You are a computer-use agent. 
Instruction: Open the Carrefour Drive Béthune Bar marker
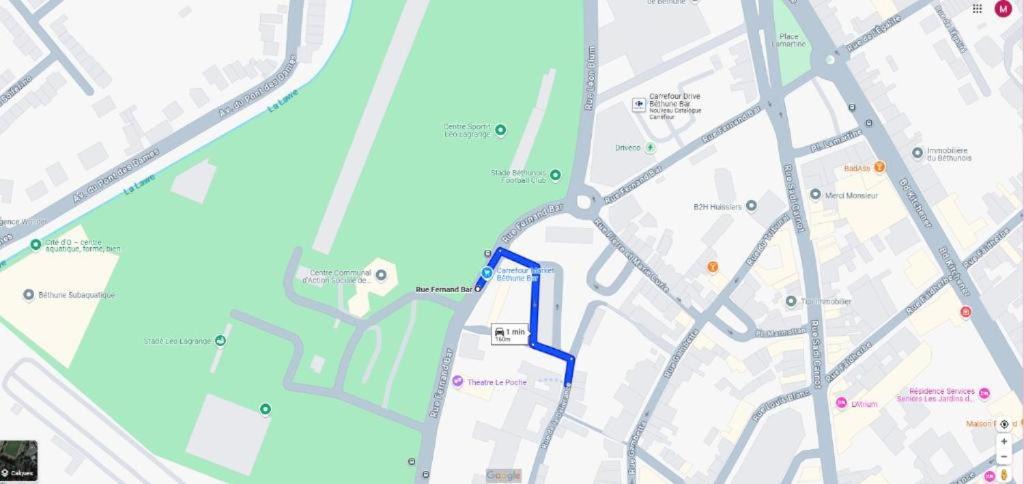click(x=638, y=103)
